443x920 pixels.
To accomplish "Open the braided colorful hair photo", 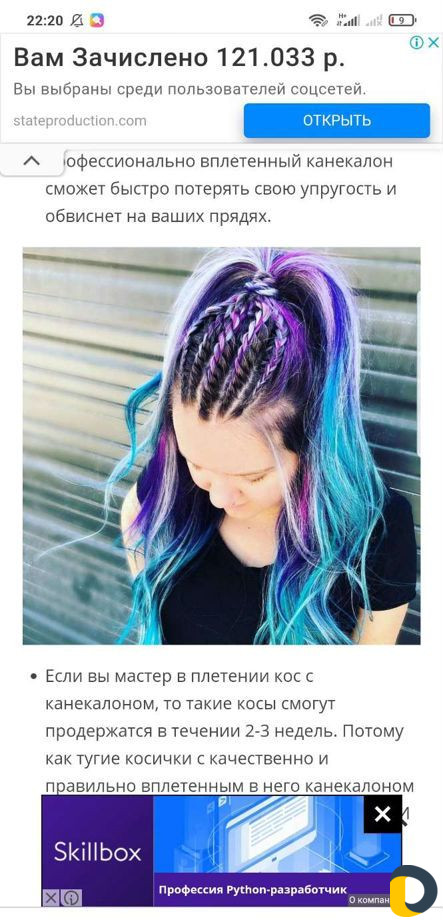I will click(221, 446).
